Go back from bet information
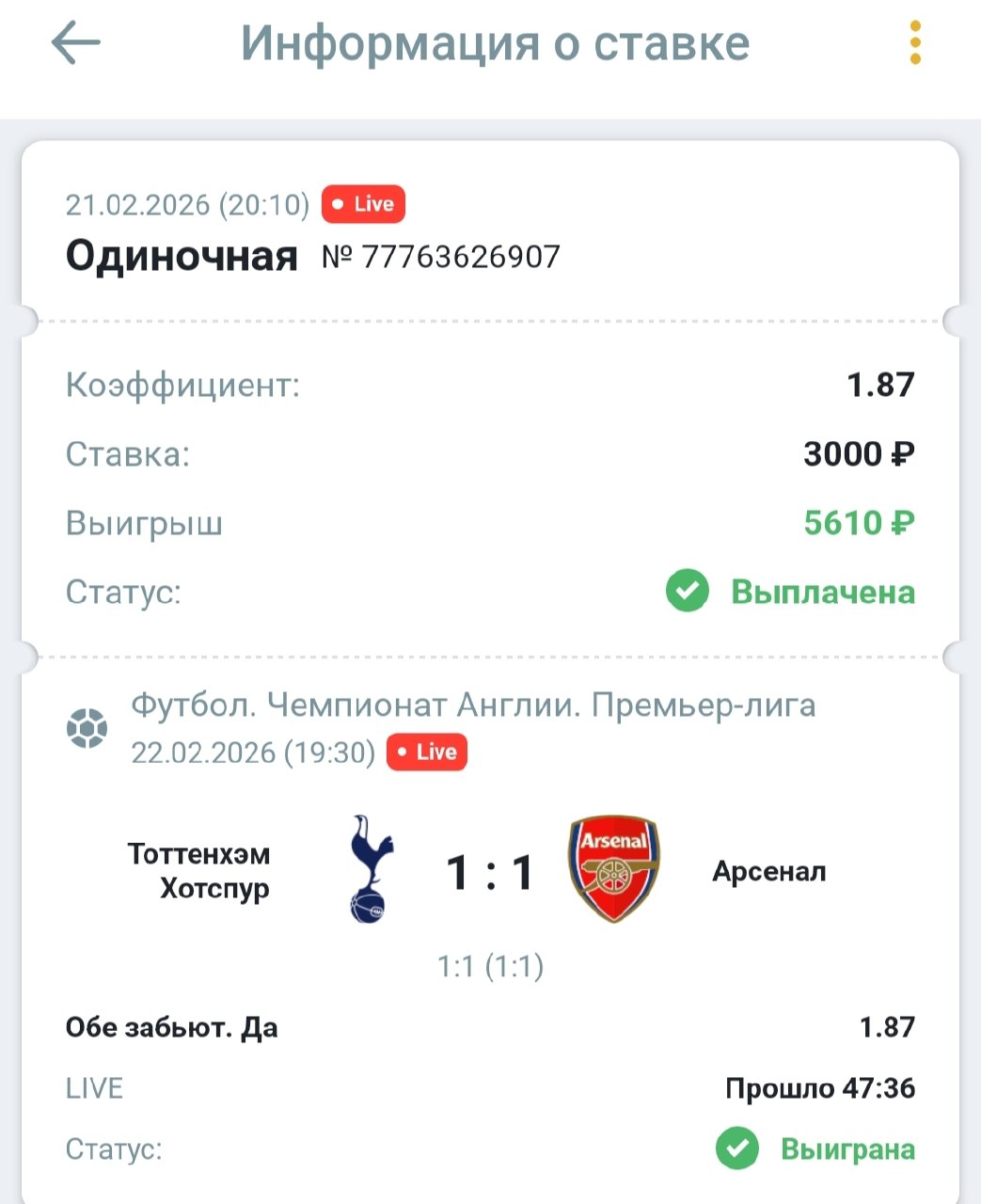981x1204 pixels. tap(75, 43)
